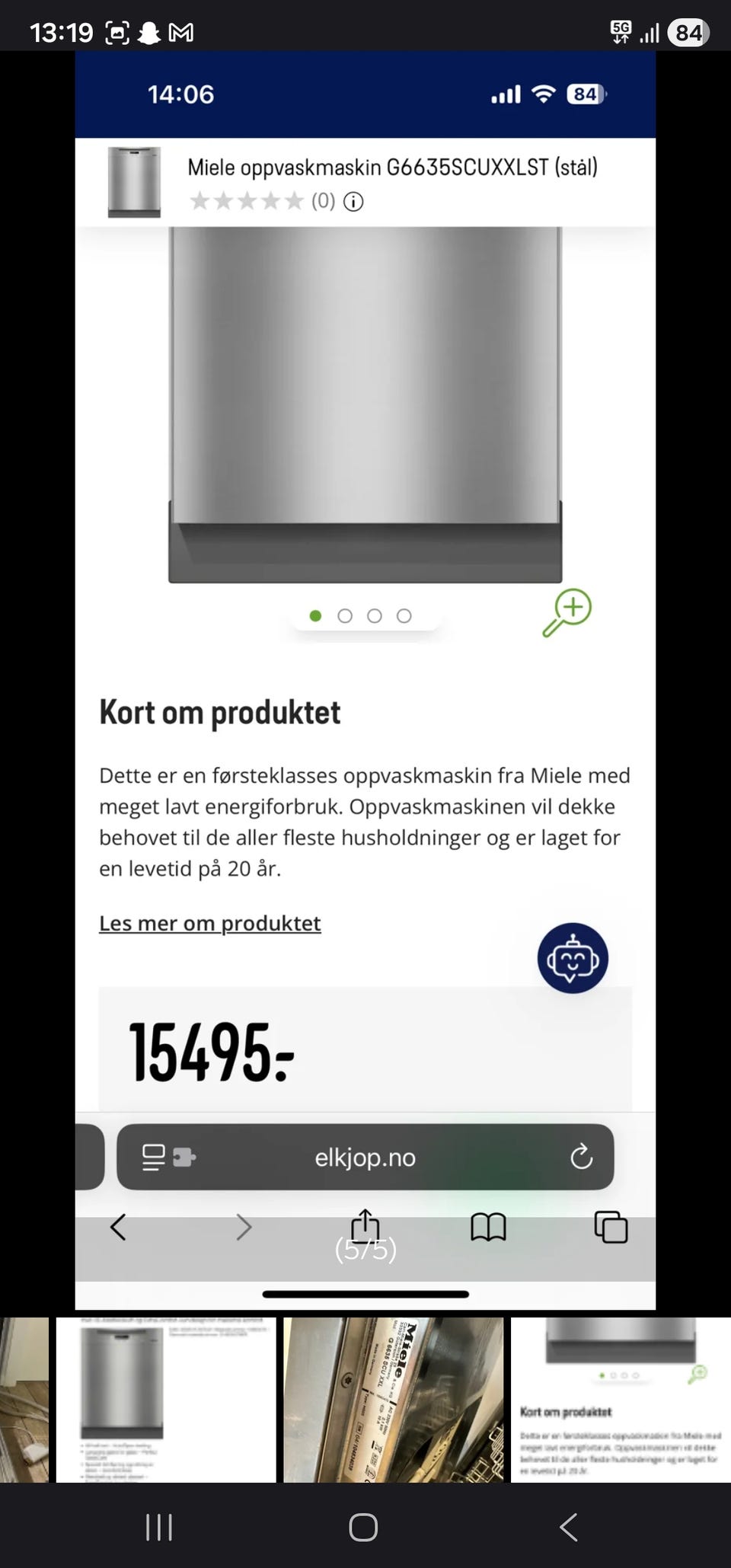Tap the back chevron in Safari toolbar
This screenshot has width=731, height=1568.
pyautogui.click(x=118, y=1226)
